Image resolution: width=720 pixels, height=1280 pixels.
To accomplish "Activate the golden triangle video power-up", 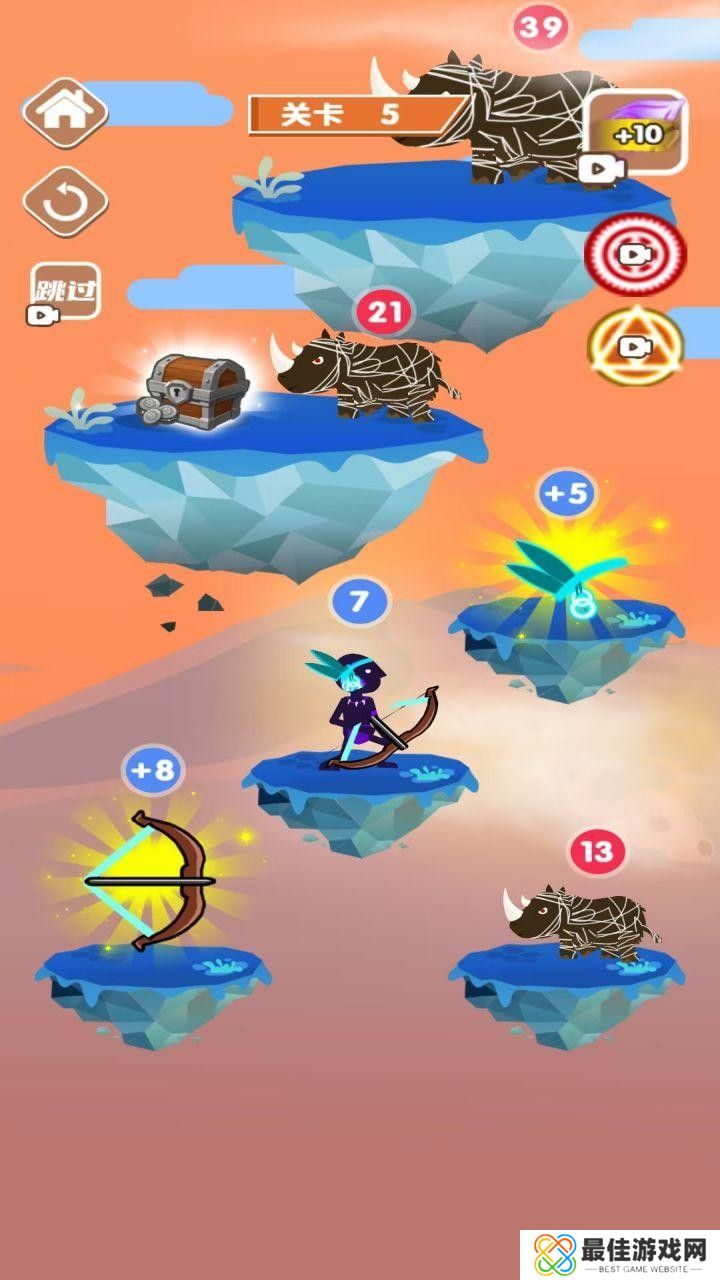I will pos(634,346).
